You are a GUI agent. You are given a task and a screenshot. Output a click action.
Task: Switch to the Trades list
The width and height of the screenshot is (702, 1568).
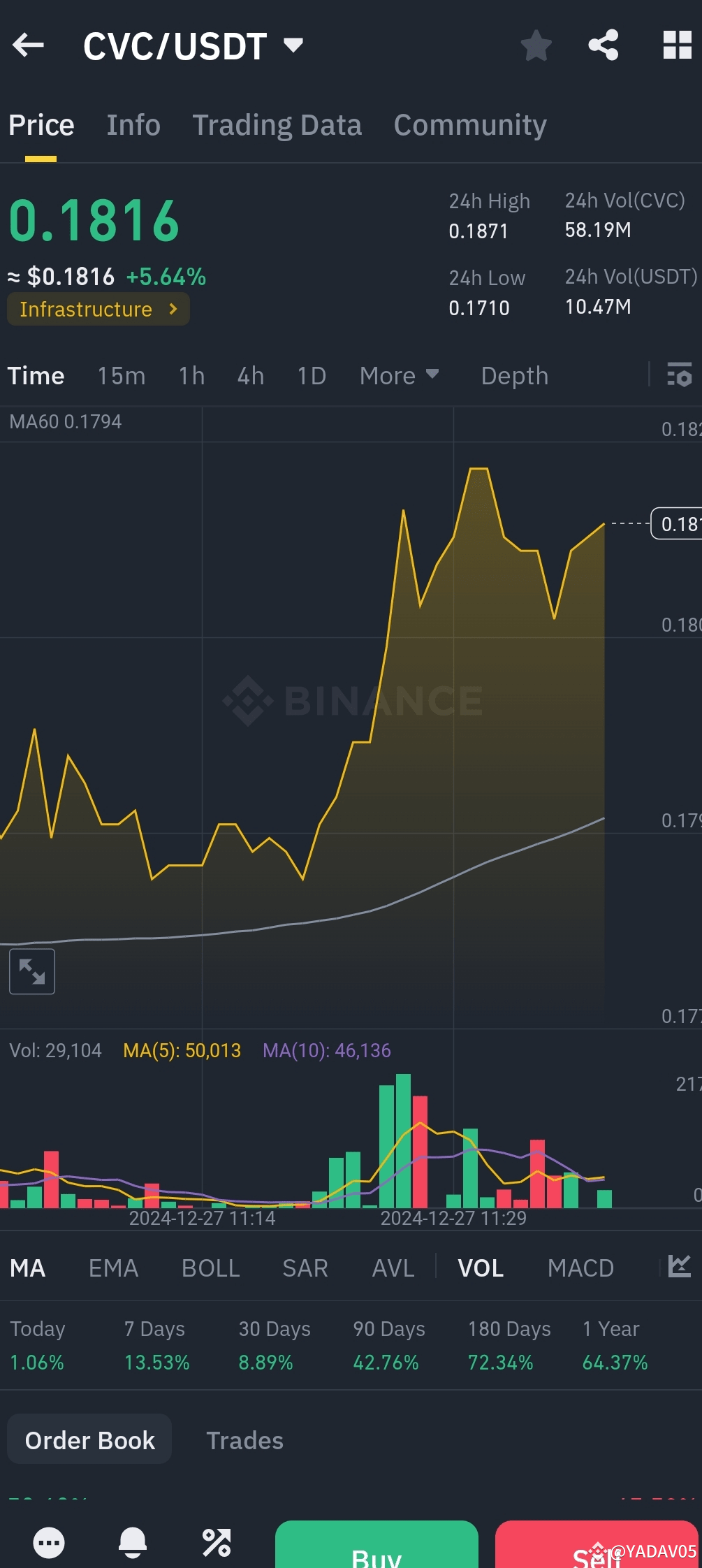point(244,1440)
